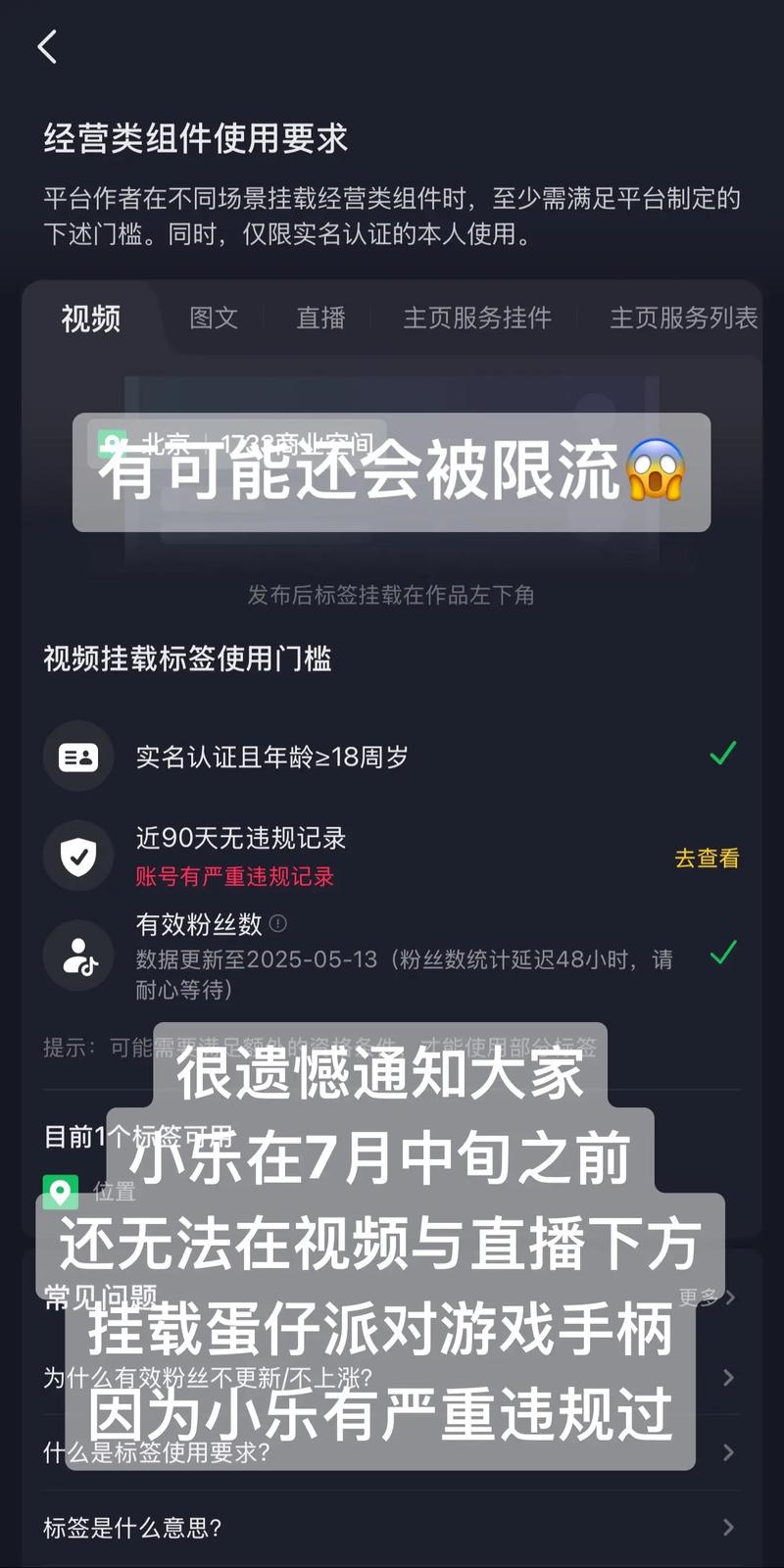Open the info icon beside 有效粉丝数
The width and height of the screenshot is (784, 1568).
[x=278, y=923]
